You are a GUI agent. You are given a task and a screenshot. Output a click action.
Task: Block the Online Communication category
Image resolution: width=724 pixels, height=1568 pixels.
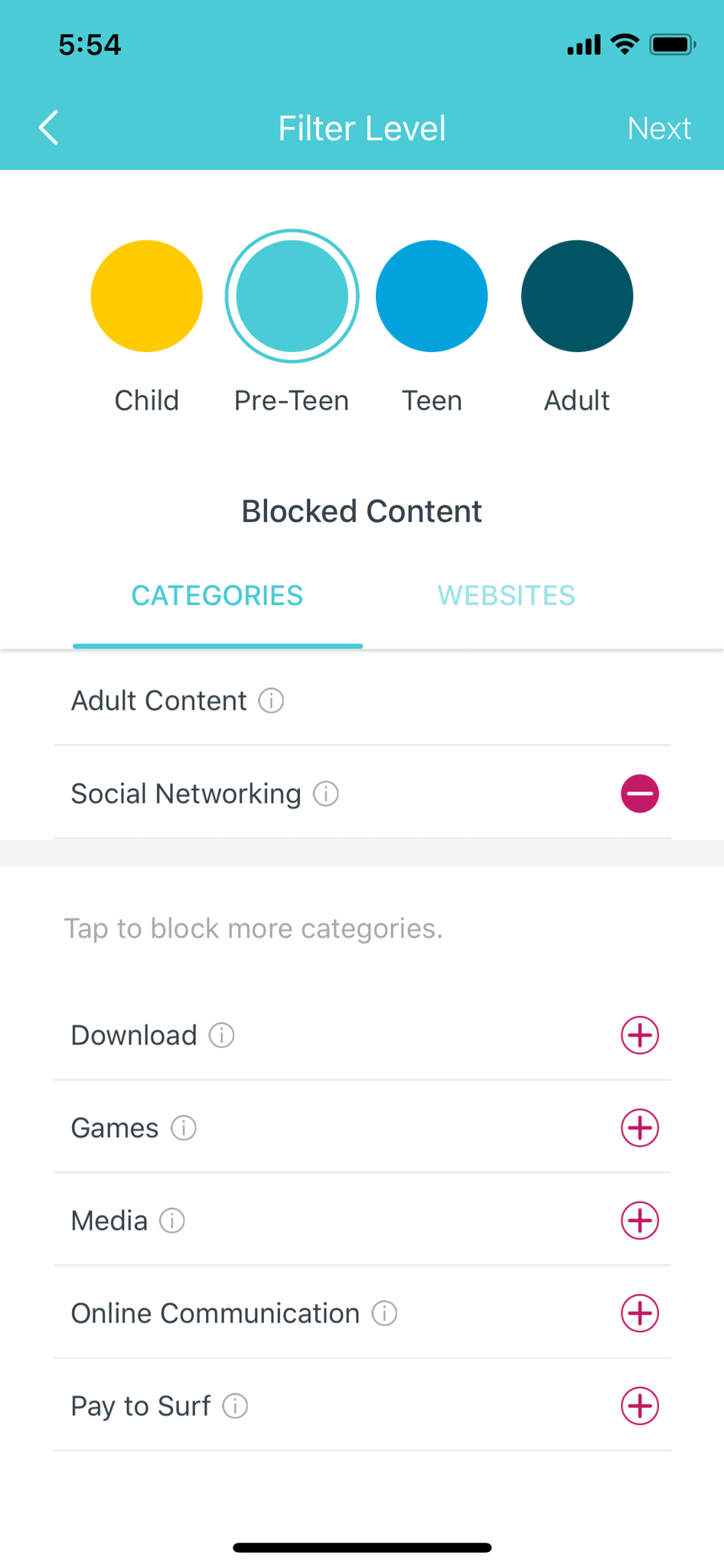640,1313
